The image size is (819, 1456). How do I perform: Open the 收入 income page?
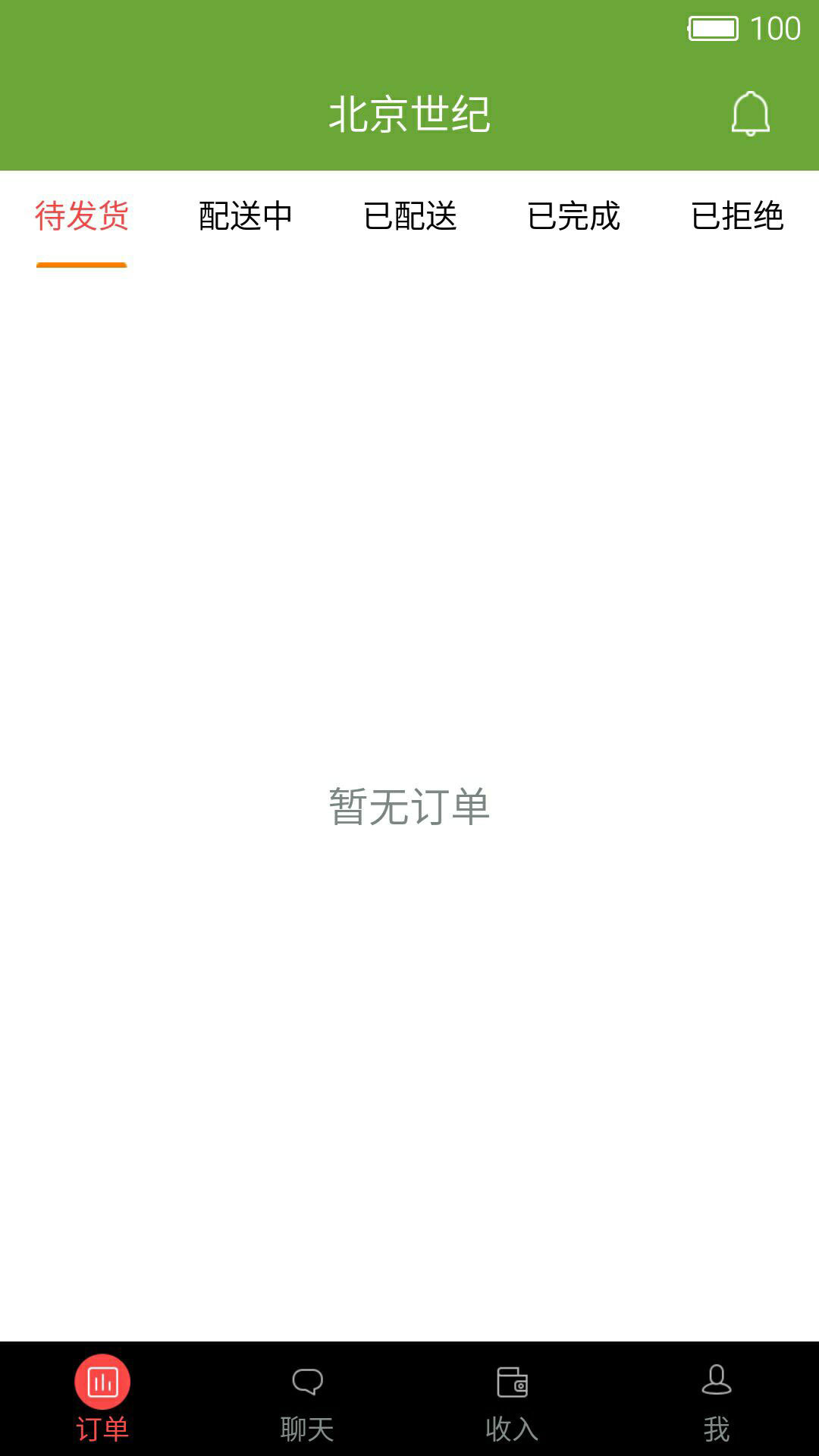point(512,1399)
